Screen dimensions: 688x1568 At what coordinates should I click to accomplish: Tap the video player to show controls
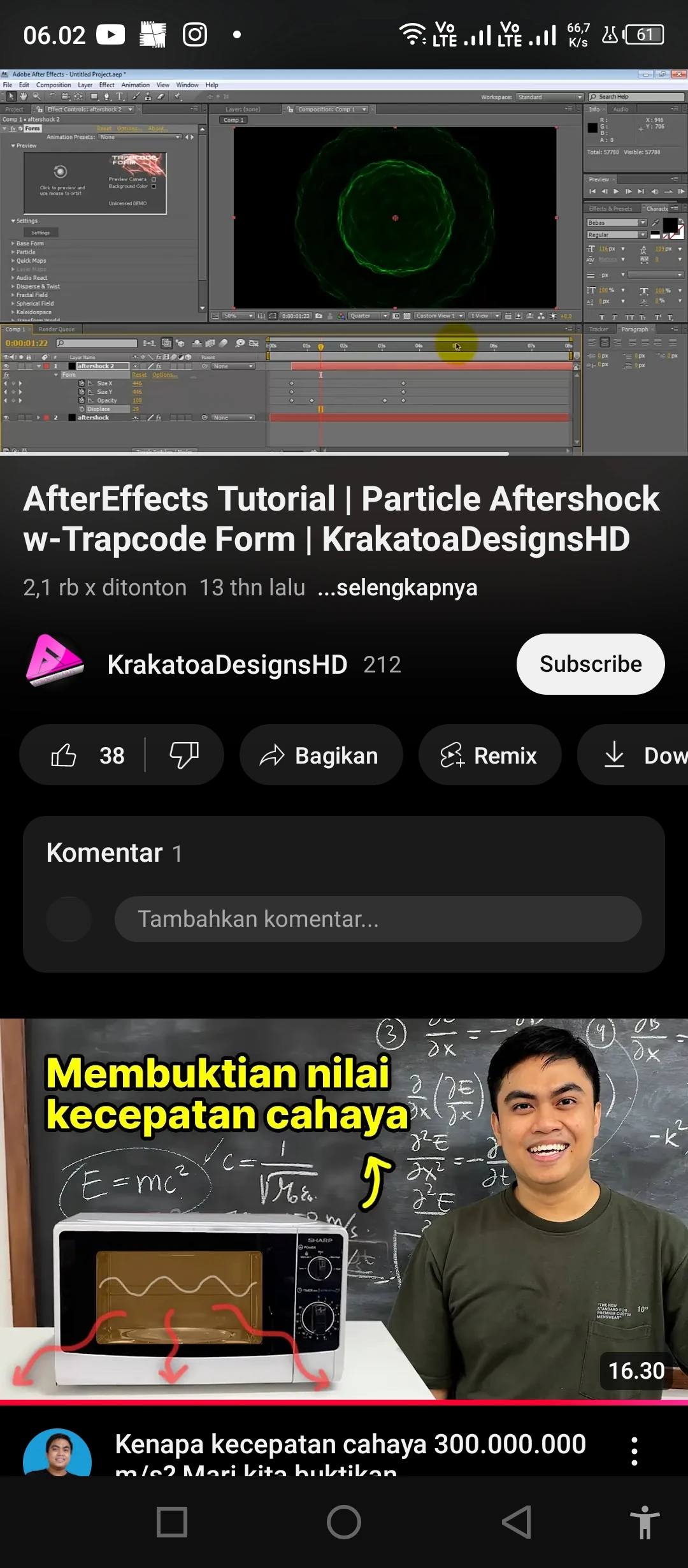344,261
